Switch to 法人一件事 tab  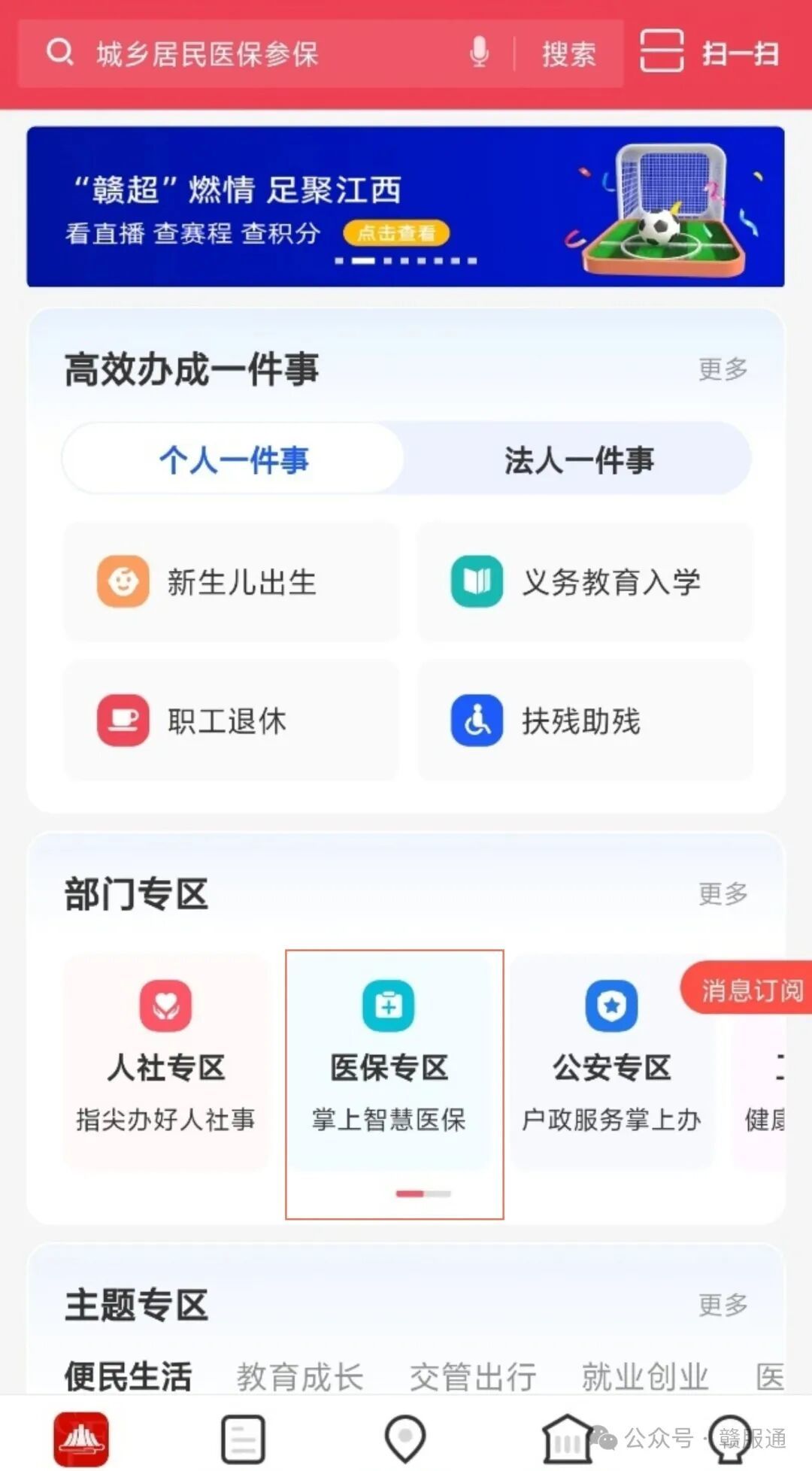tap(578, 459)
